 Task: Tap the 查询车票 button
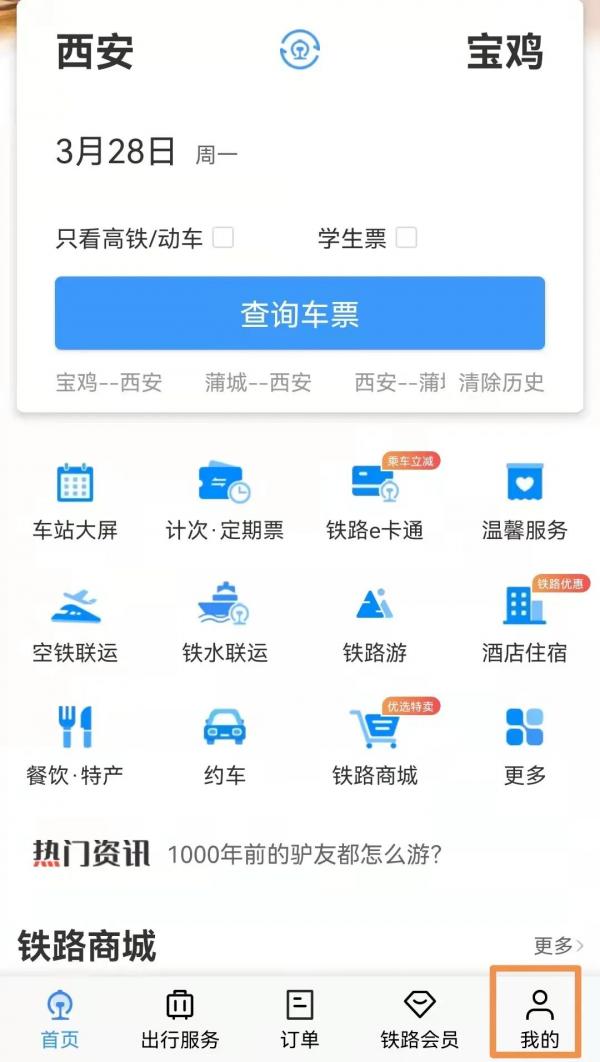[299, 314]
